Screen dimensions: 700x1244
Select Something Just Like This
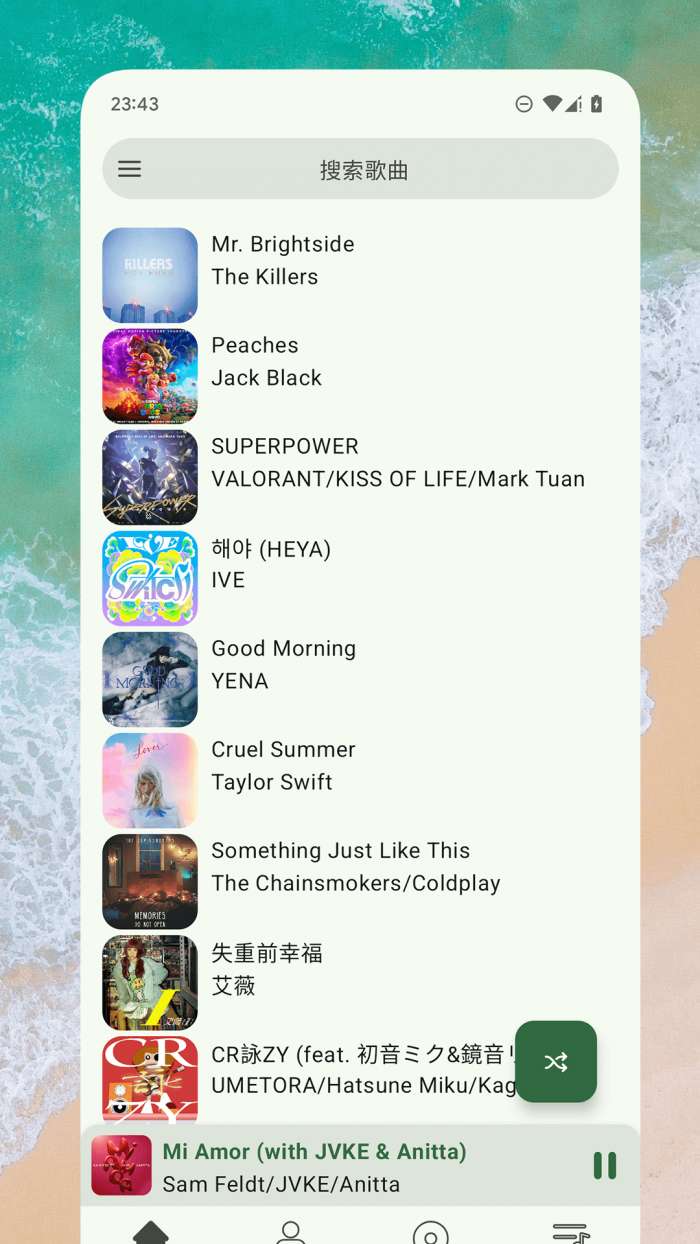tap(360, 867)
